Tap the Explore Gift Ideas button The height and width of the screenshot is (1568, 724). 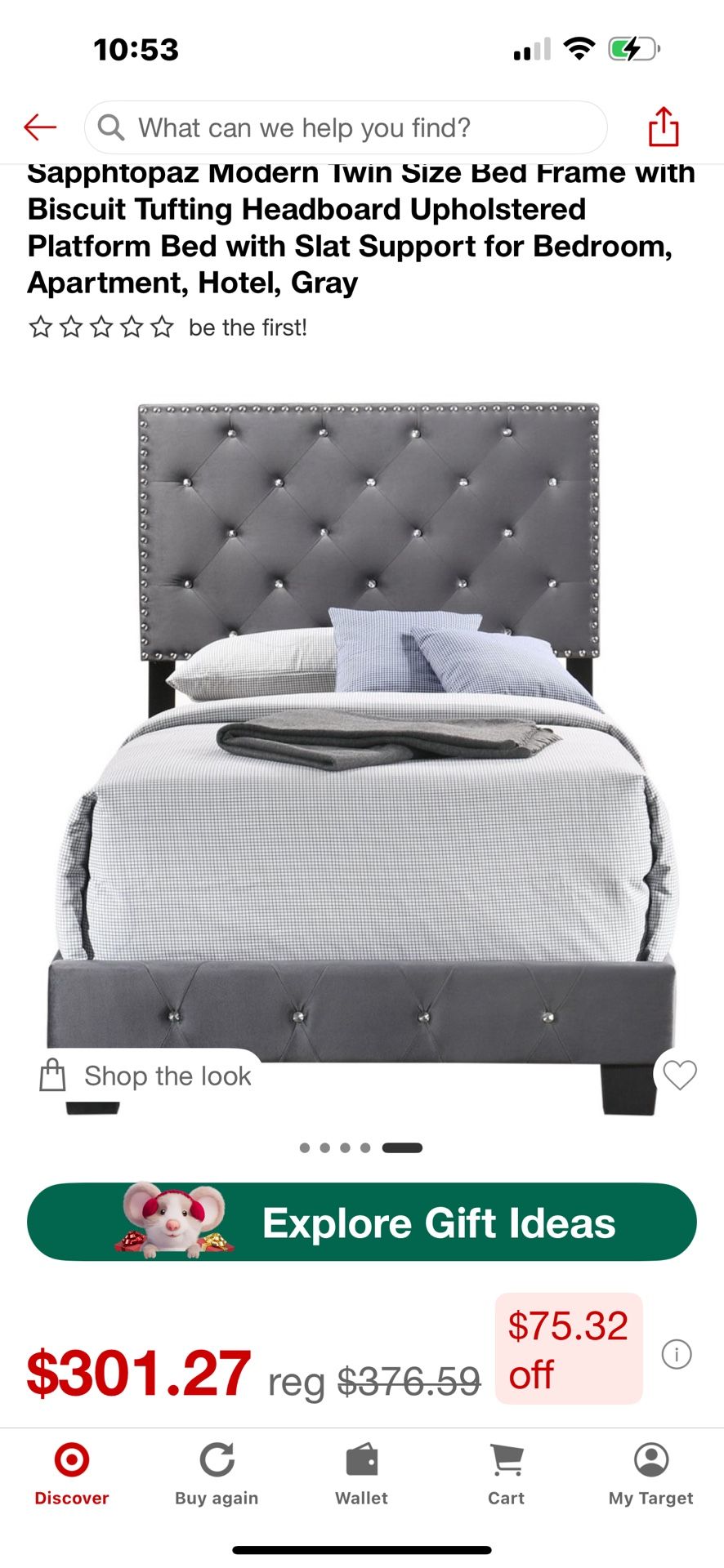pos(362,1222)
